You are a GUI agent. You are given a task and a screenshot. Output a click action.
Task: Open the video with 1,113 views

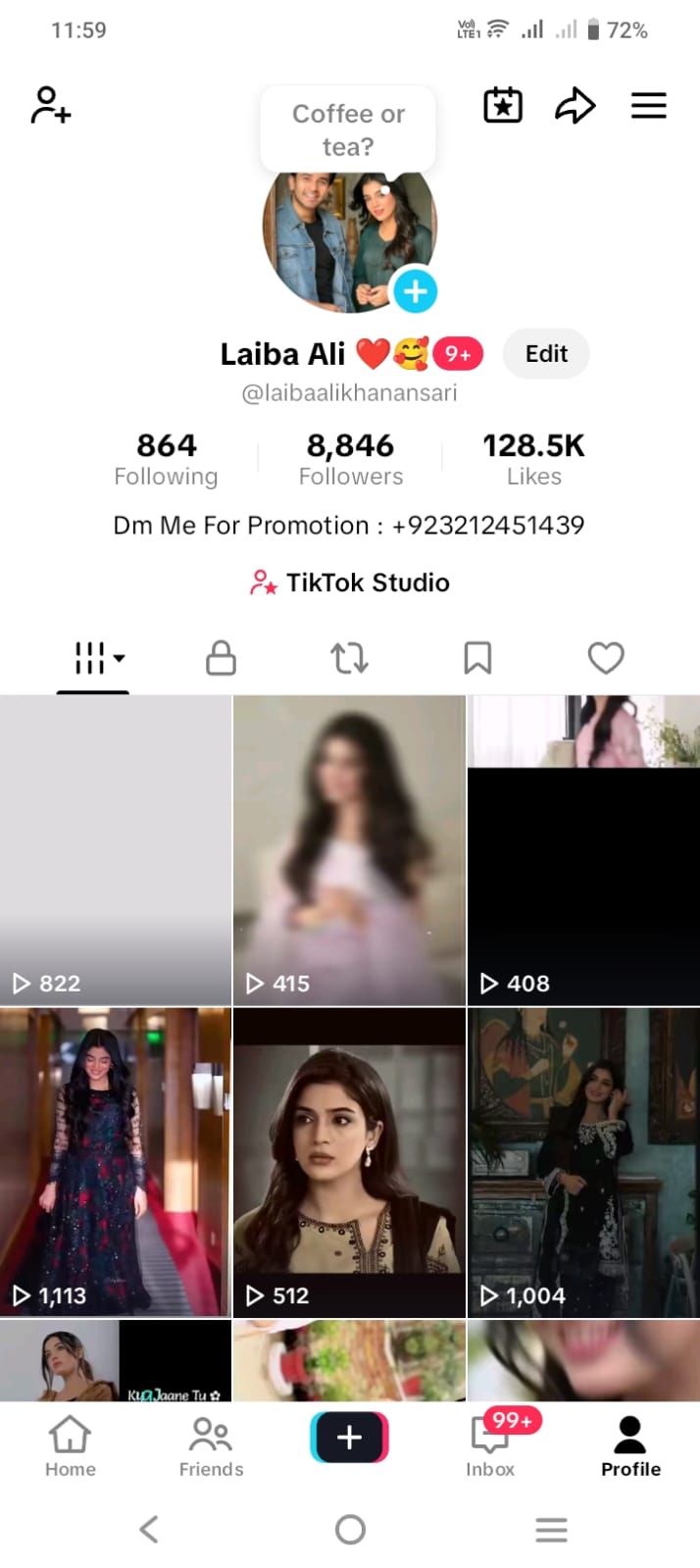(x=116, y=1162)
